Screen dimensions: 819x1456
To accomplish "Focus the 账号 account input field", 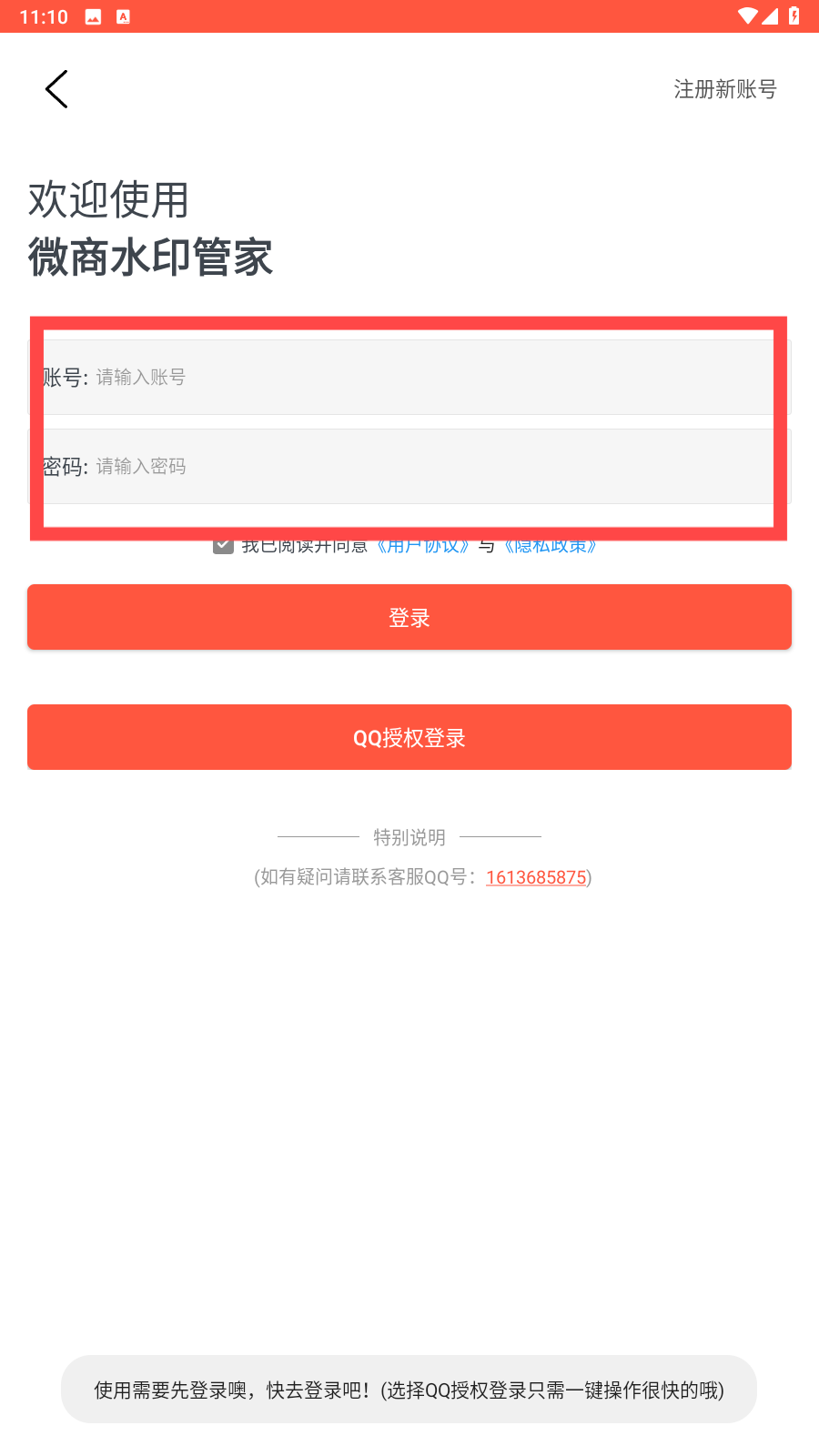I will click(409, 377).
